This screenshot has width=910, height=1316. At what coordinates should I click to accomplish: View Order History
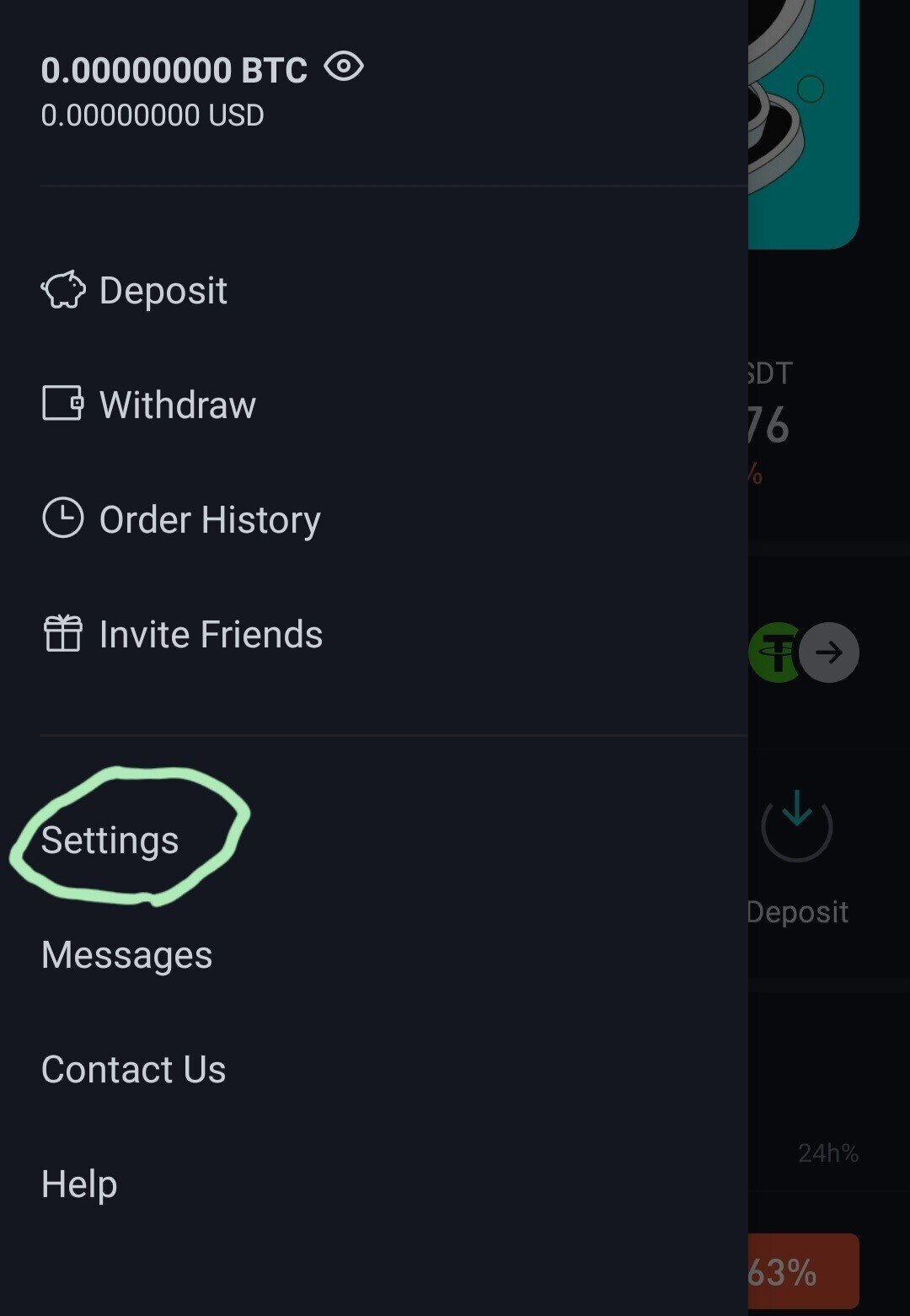[x=181, y=519]
